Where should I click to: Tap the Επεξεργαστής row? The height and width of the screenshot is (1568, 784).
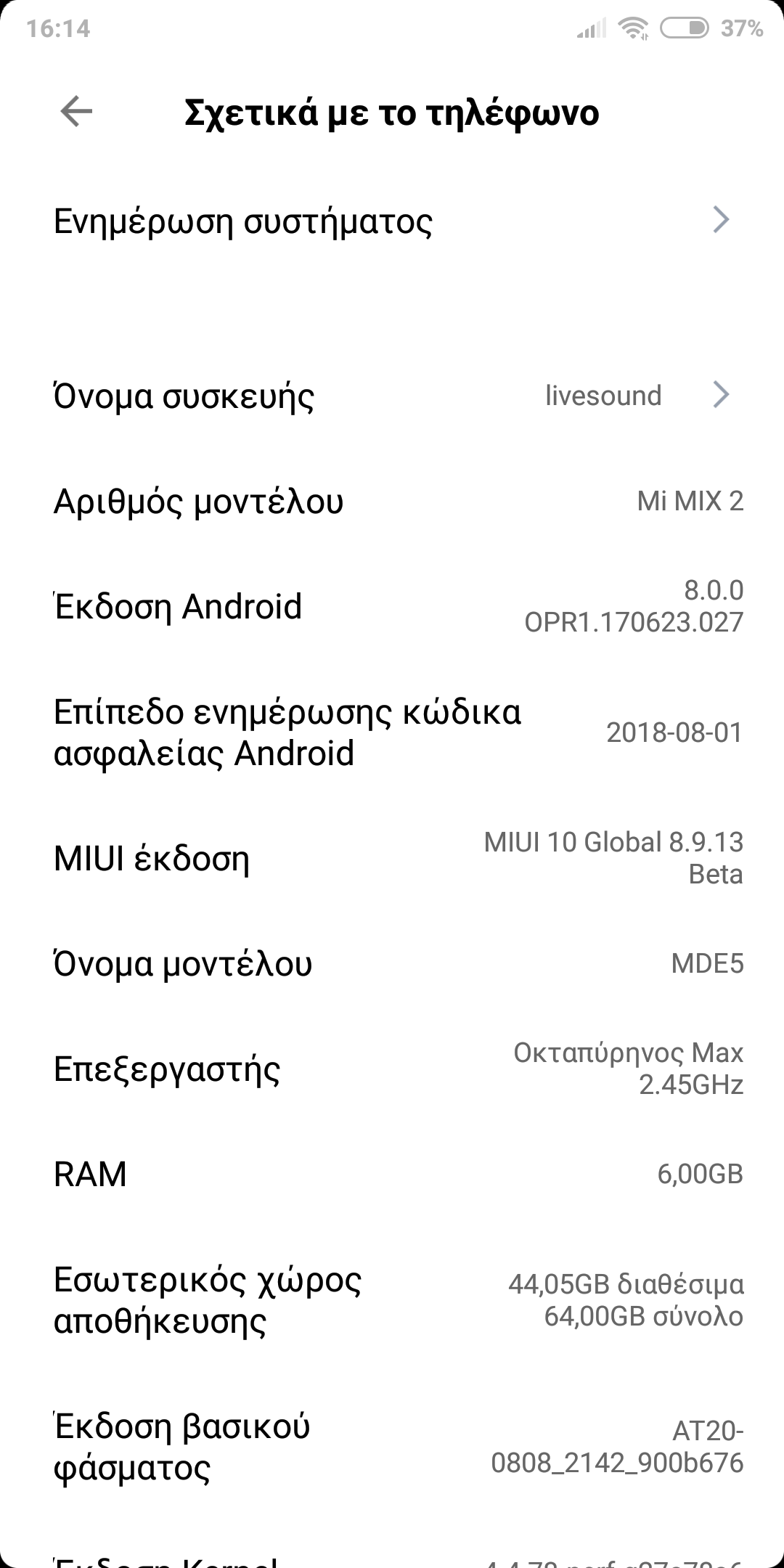pyautogui.click(x=392, y=1069)
